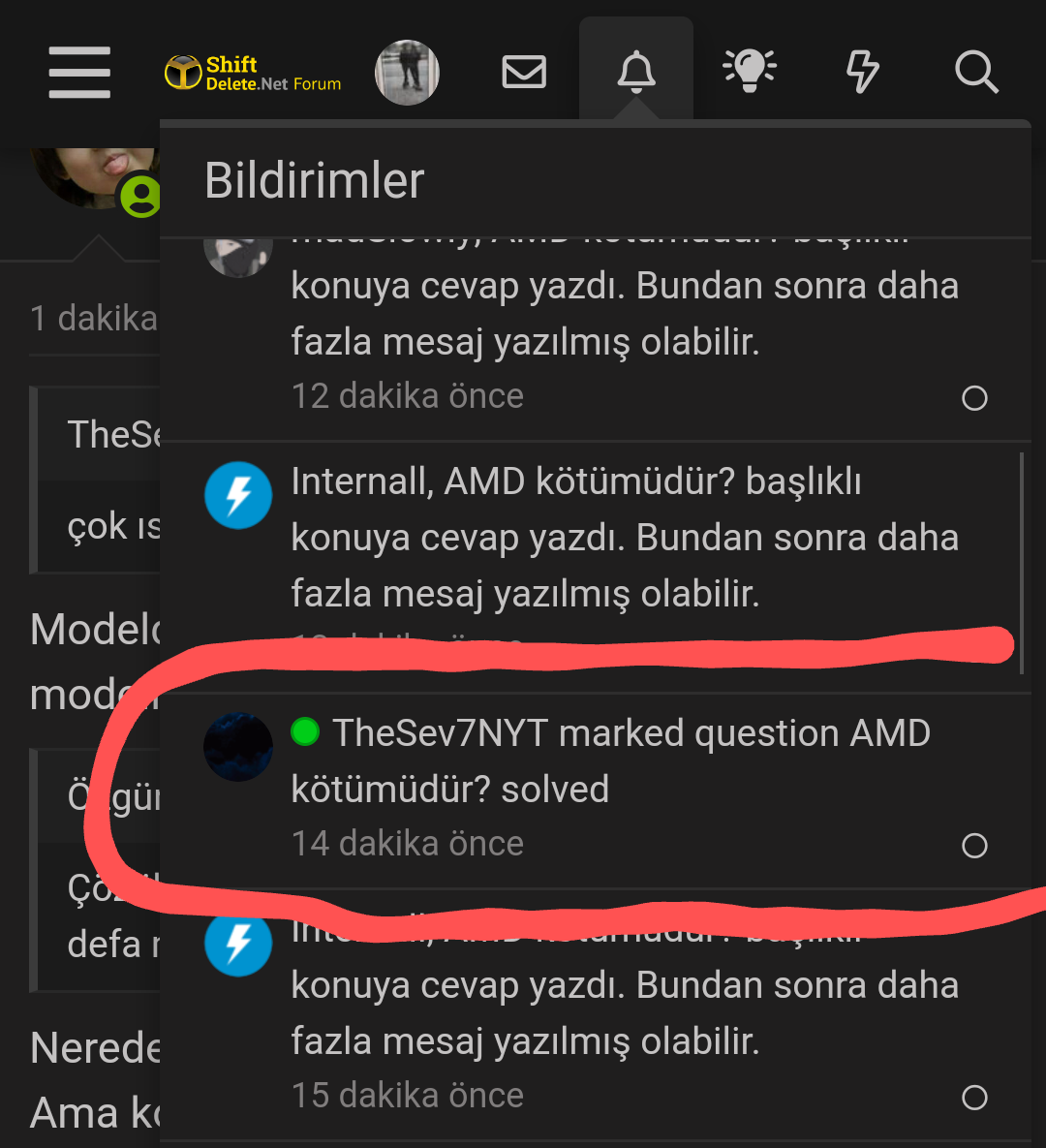The image size is (1046, 1148).
Task: Open TheSev7NYT marked question solved notification
Action: (x=610, y=761)
